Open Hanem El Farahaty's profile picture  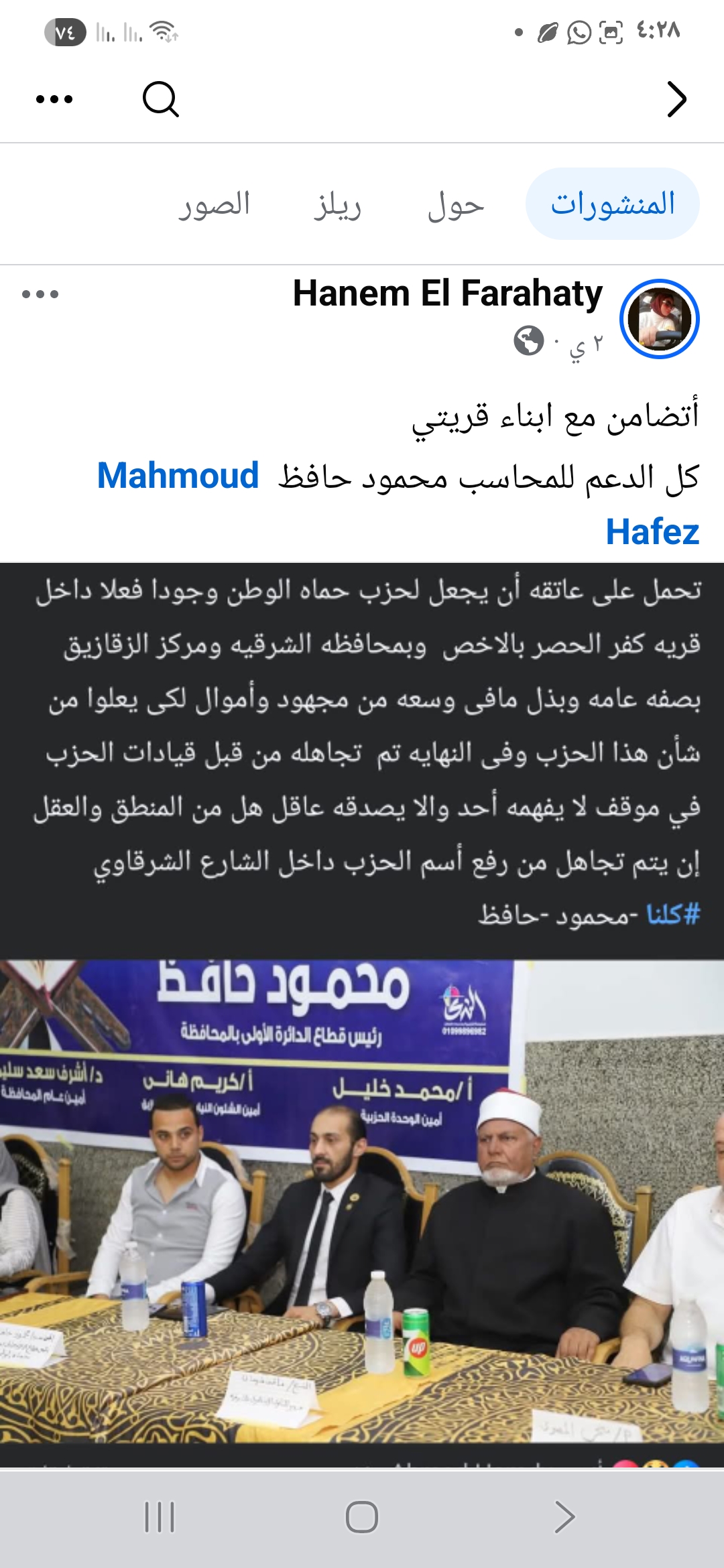[x=659, y=319]
